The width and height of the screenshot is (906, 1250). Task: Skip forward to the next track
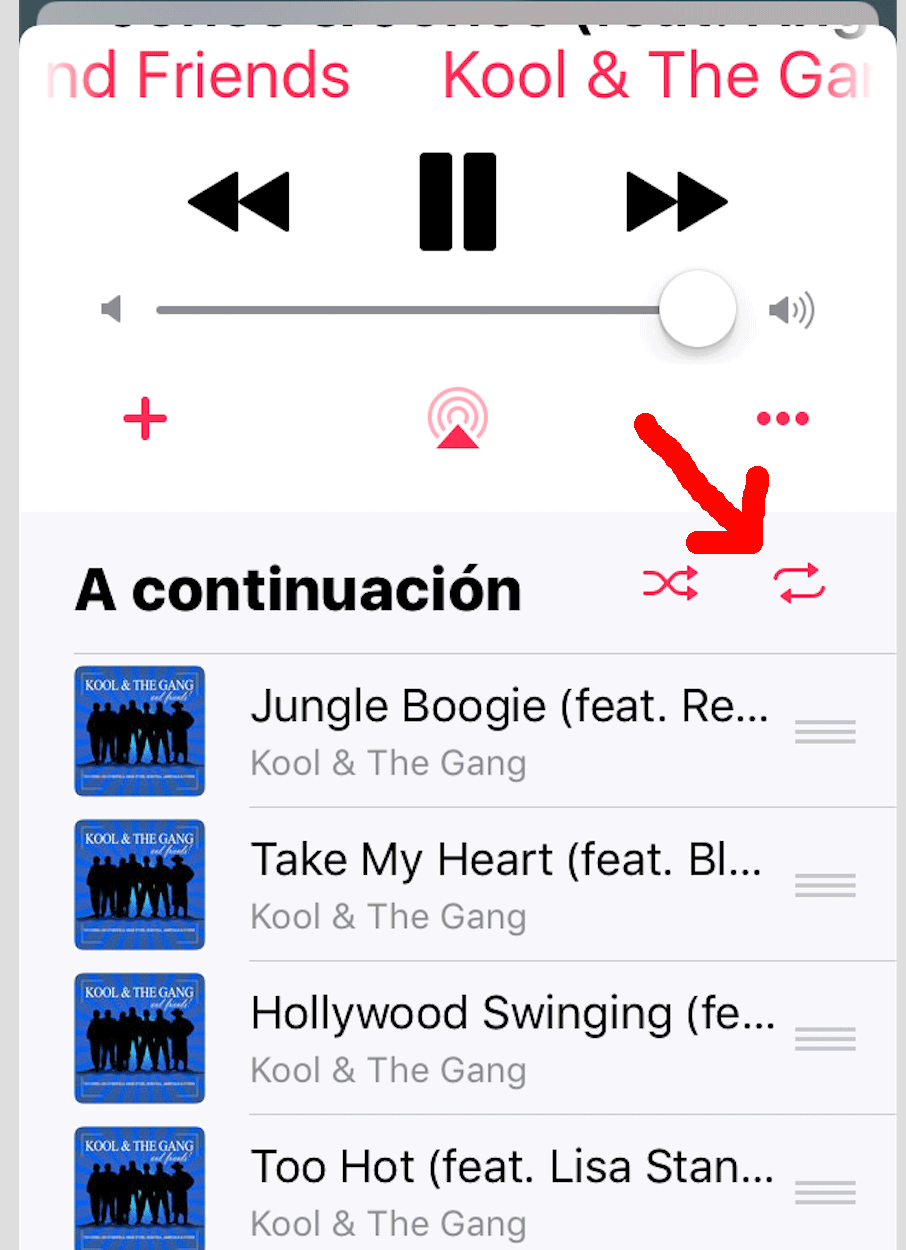[x=676, y=202]
